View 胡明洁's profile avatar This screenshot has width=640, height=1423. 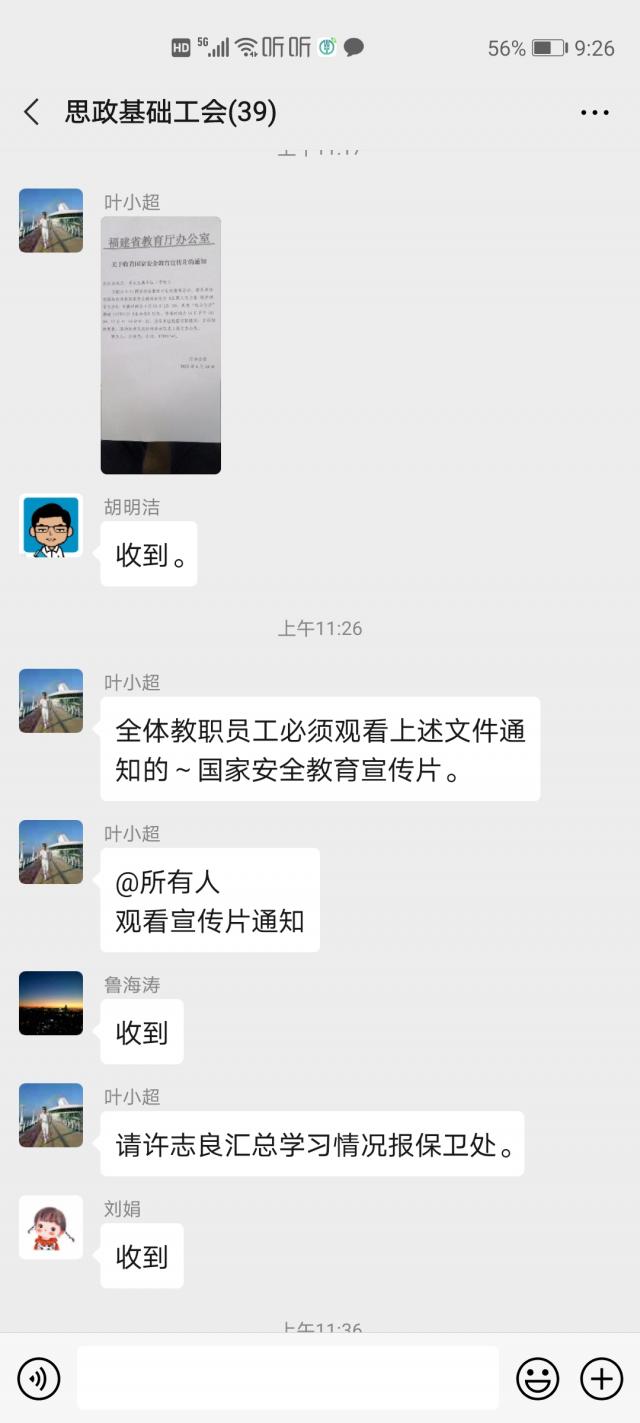click(51, 525)
